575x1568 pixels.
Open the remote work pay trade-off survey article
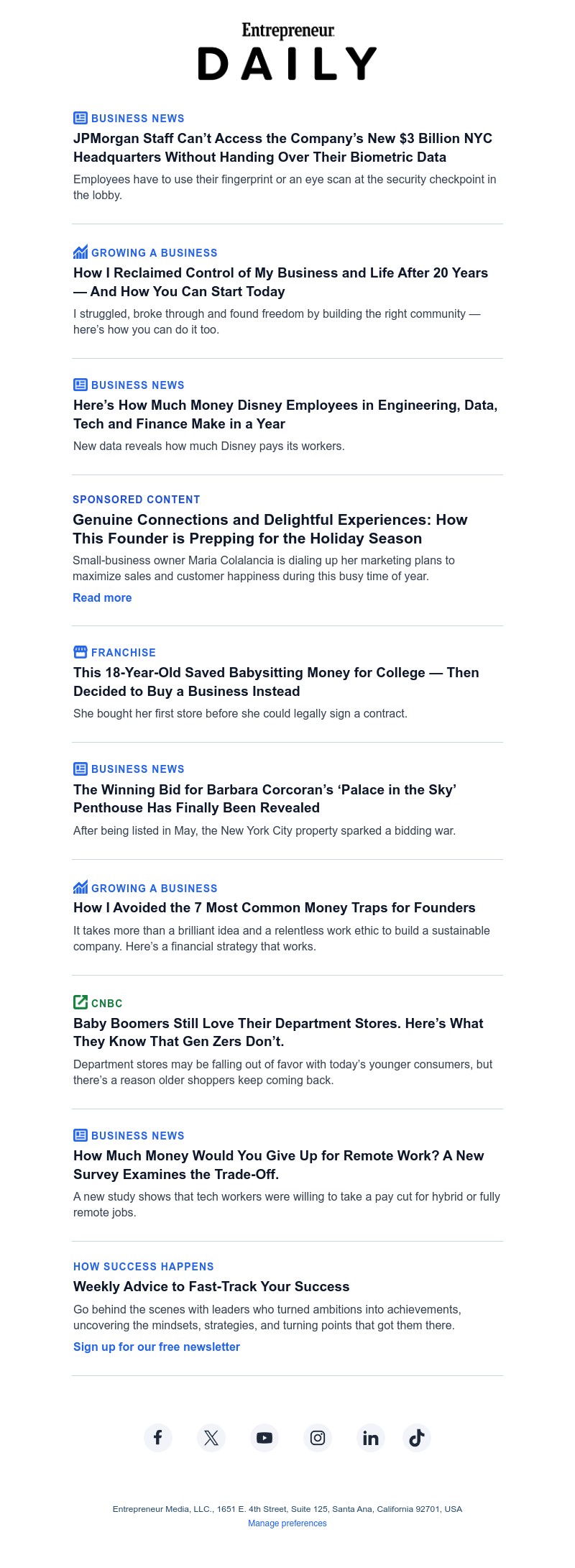(279, 1165)
